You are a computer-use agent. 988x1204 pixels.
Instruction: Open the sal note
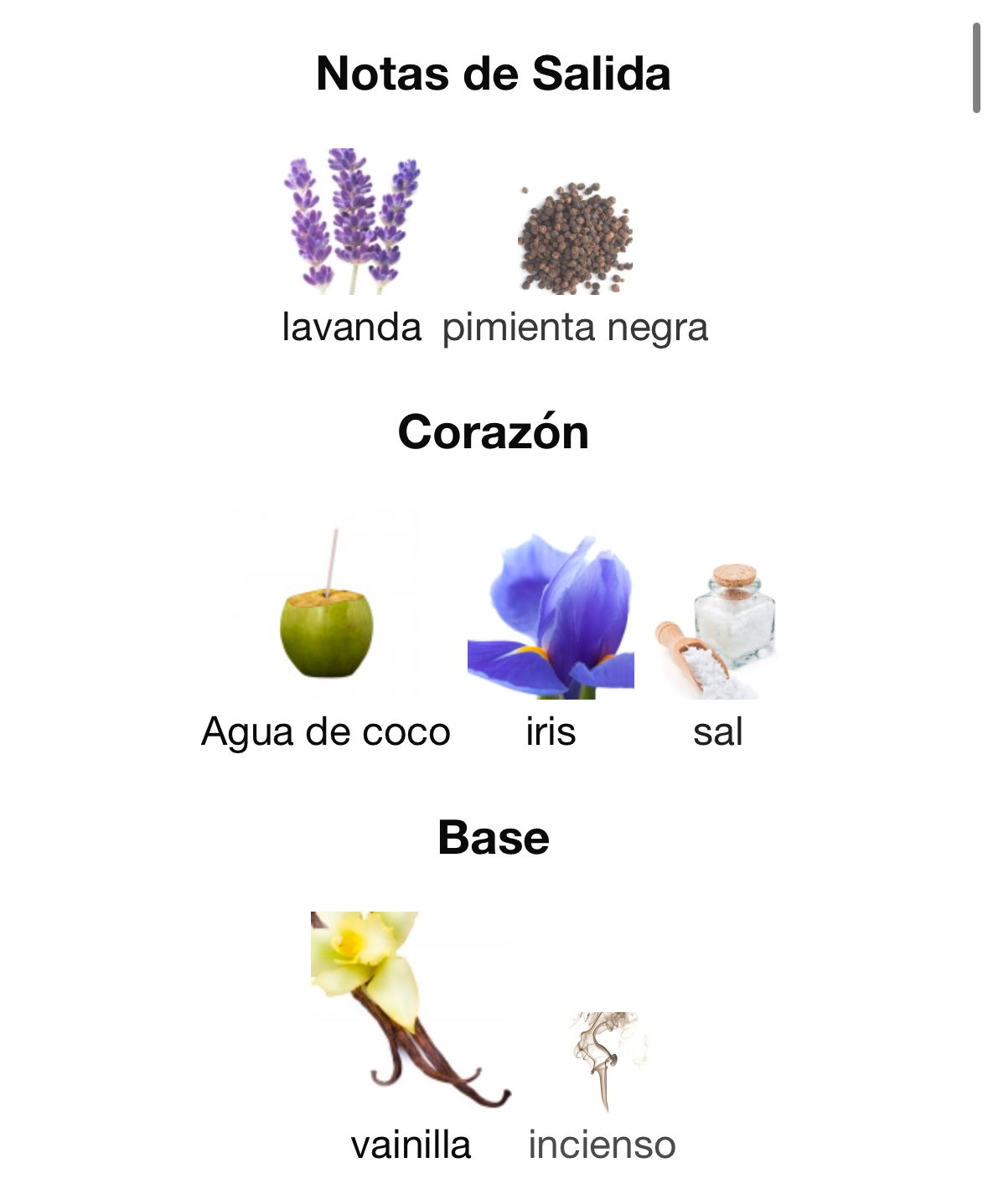[717, 633]
